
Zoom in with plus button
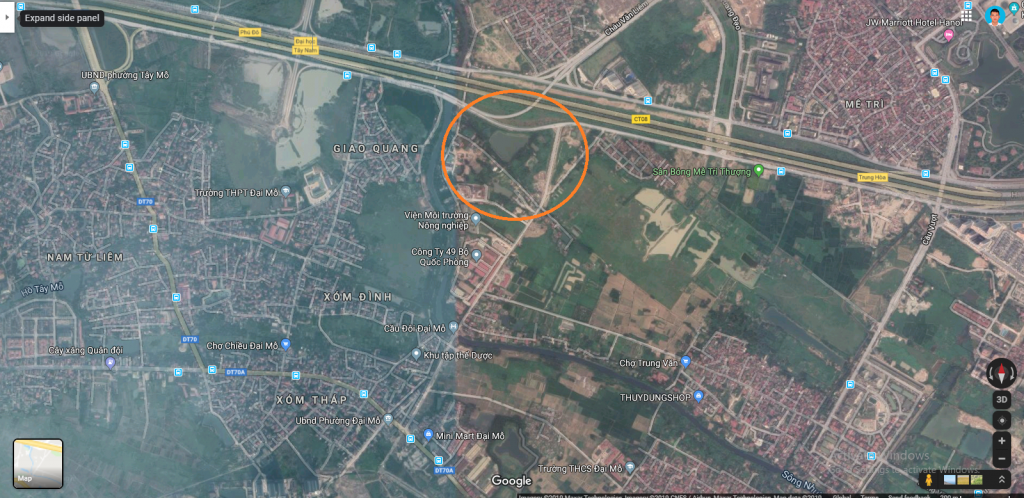click(x=1001, y=441)
